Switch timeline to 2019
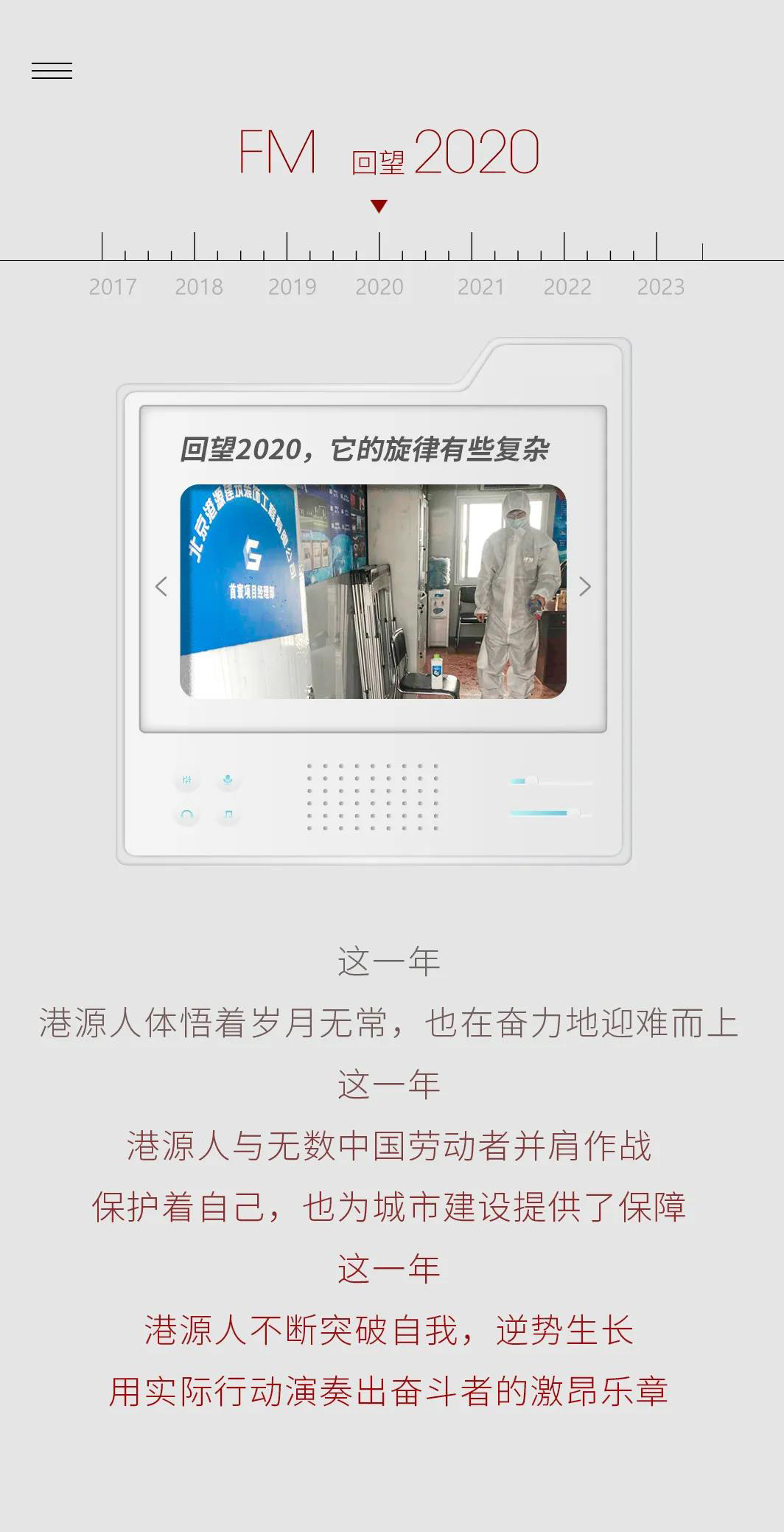This screenshot has height=1532, width=784. tap(292, 287)
